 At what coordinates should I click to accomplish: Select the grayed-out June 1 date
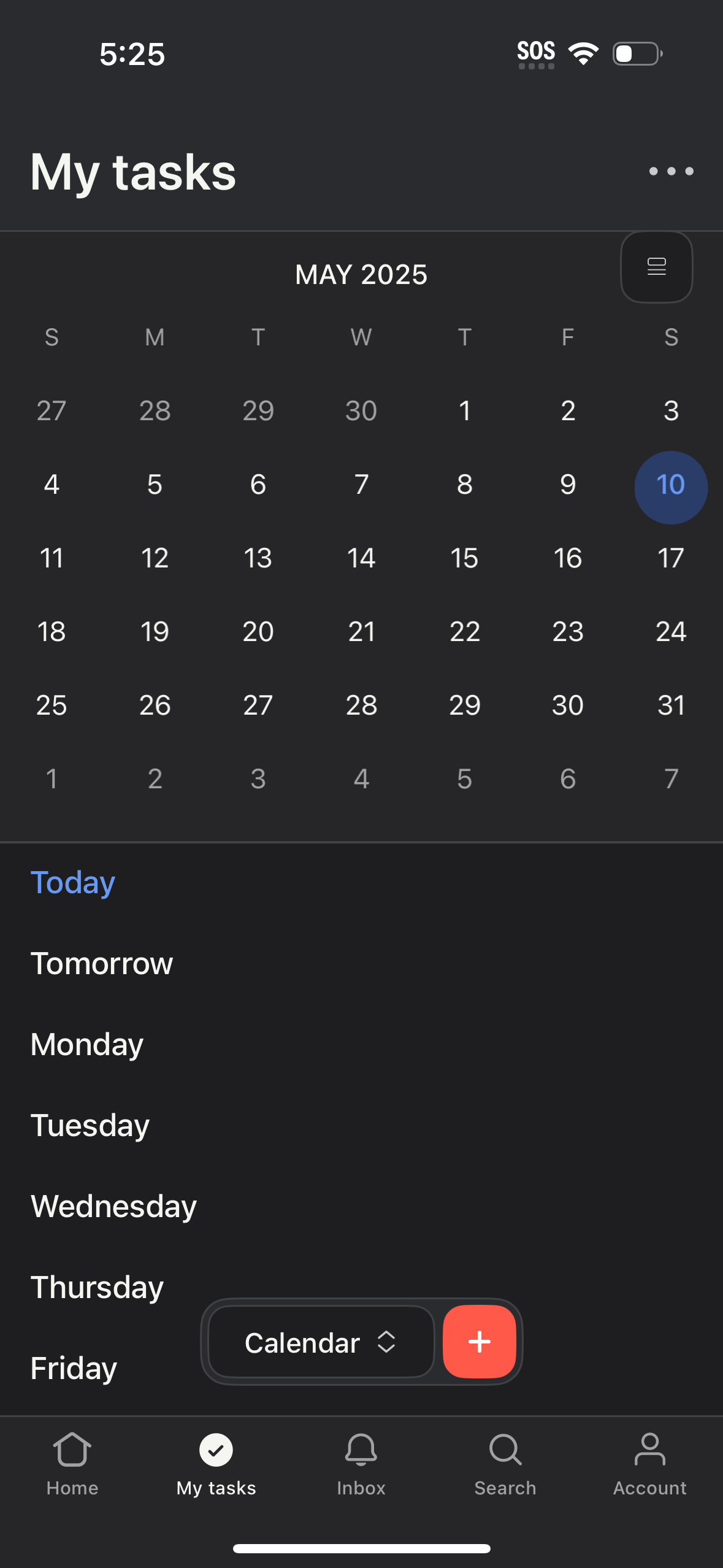52,778
